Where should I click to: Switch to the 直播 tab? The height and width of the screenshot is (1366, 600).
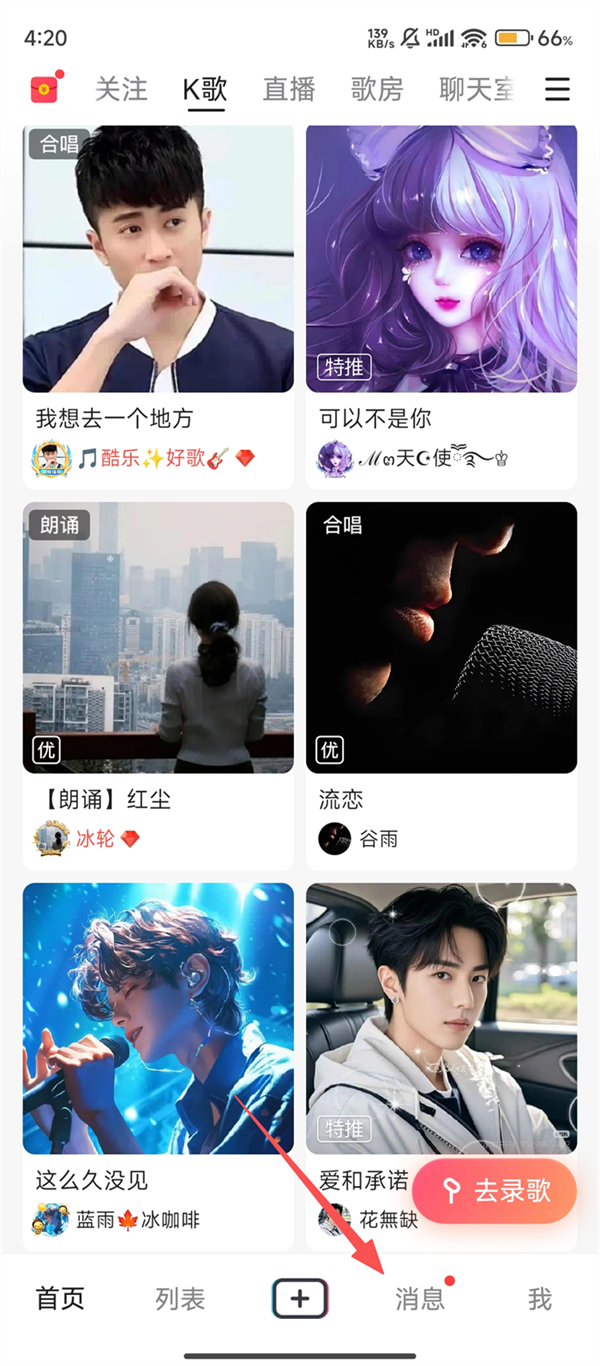(289, 90)
